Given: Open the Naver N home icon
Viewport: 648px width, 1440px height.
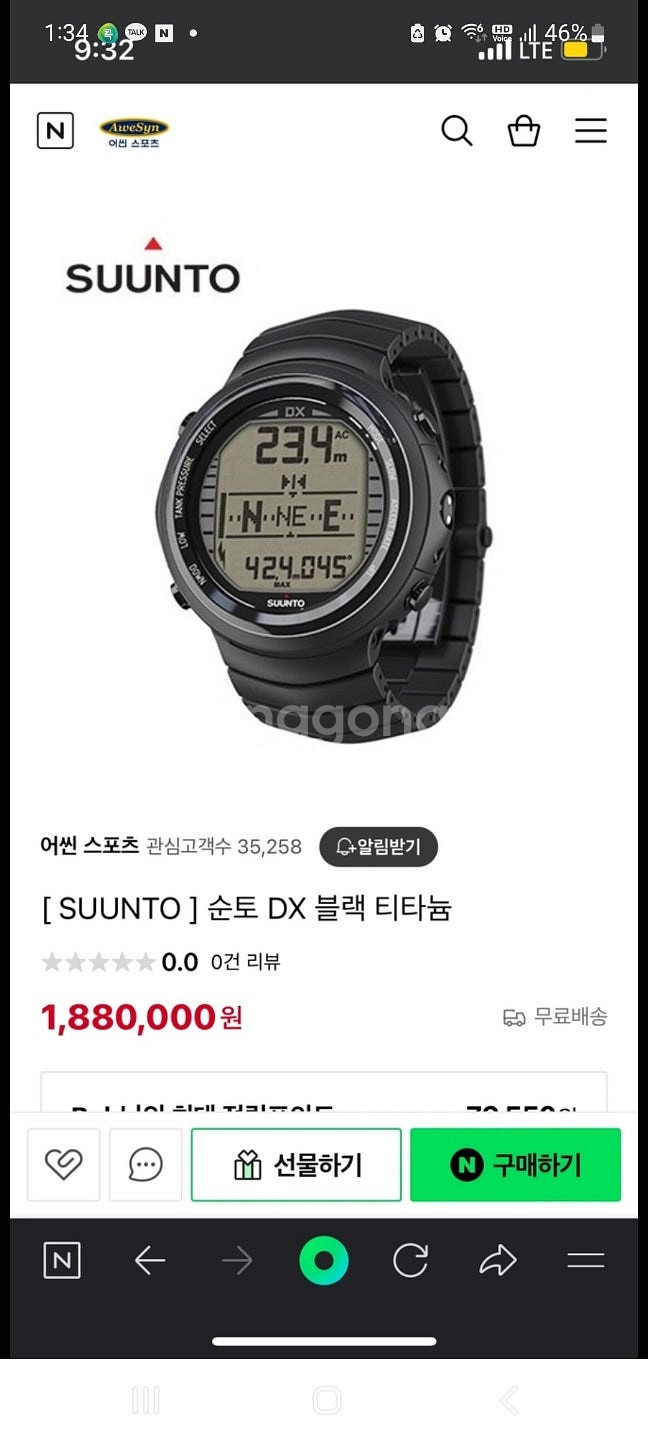Looking at the screenshot, I should coord(55,131).
